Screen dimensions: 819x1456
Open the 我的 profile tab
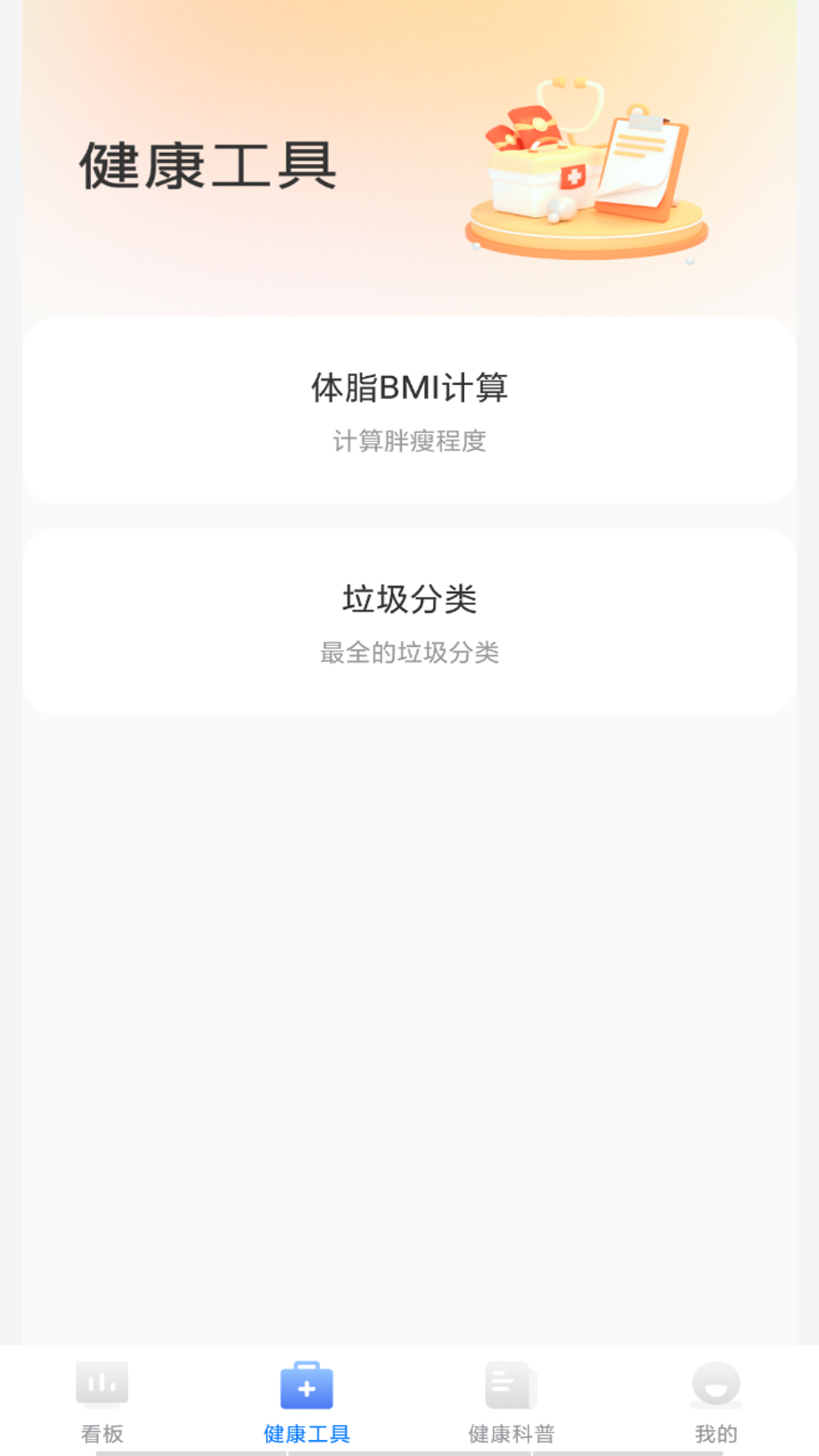[716, 1401]
